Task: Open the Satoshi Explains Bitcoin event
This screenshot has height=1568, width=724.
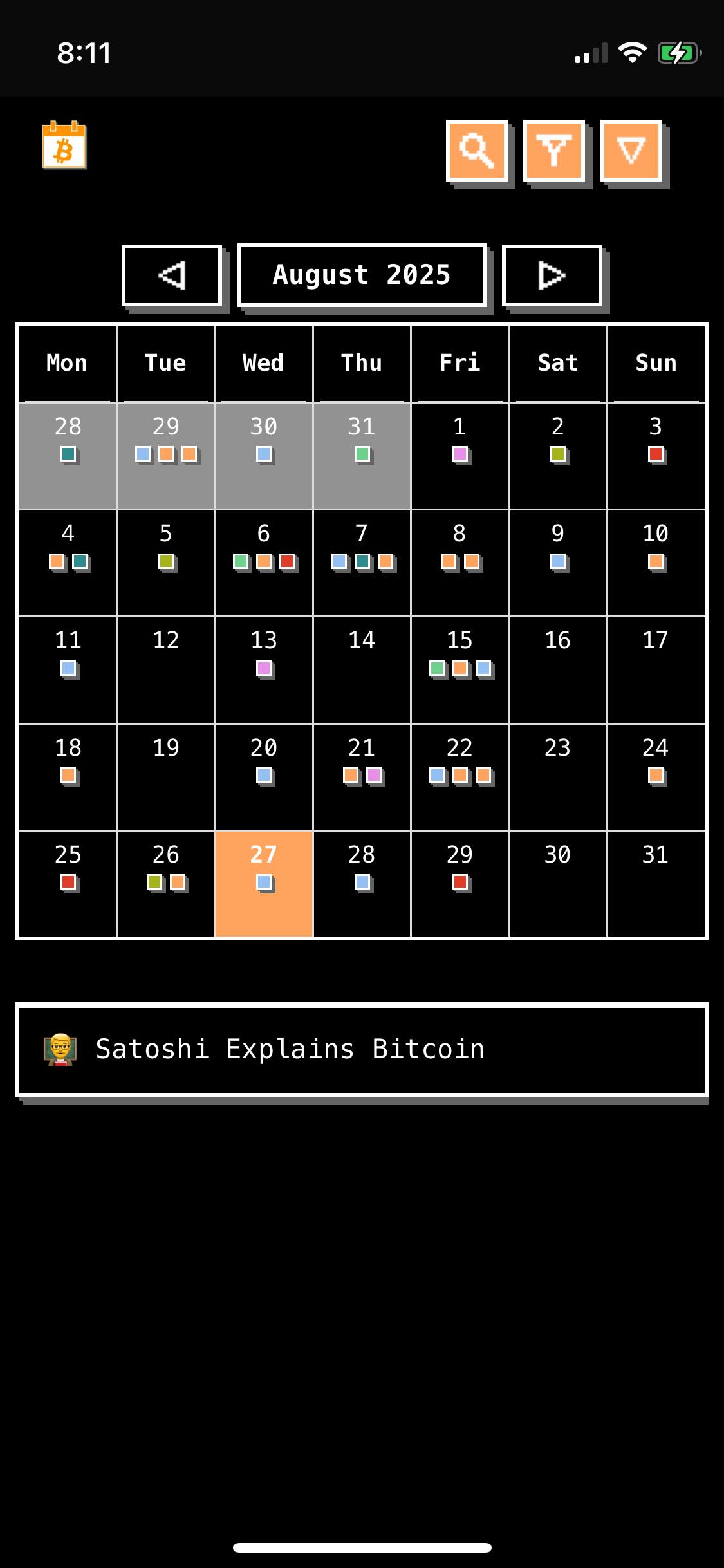Action: pyautogui.click(x=362, y=1049)
